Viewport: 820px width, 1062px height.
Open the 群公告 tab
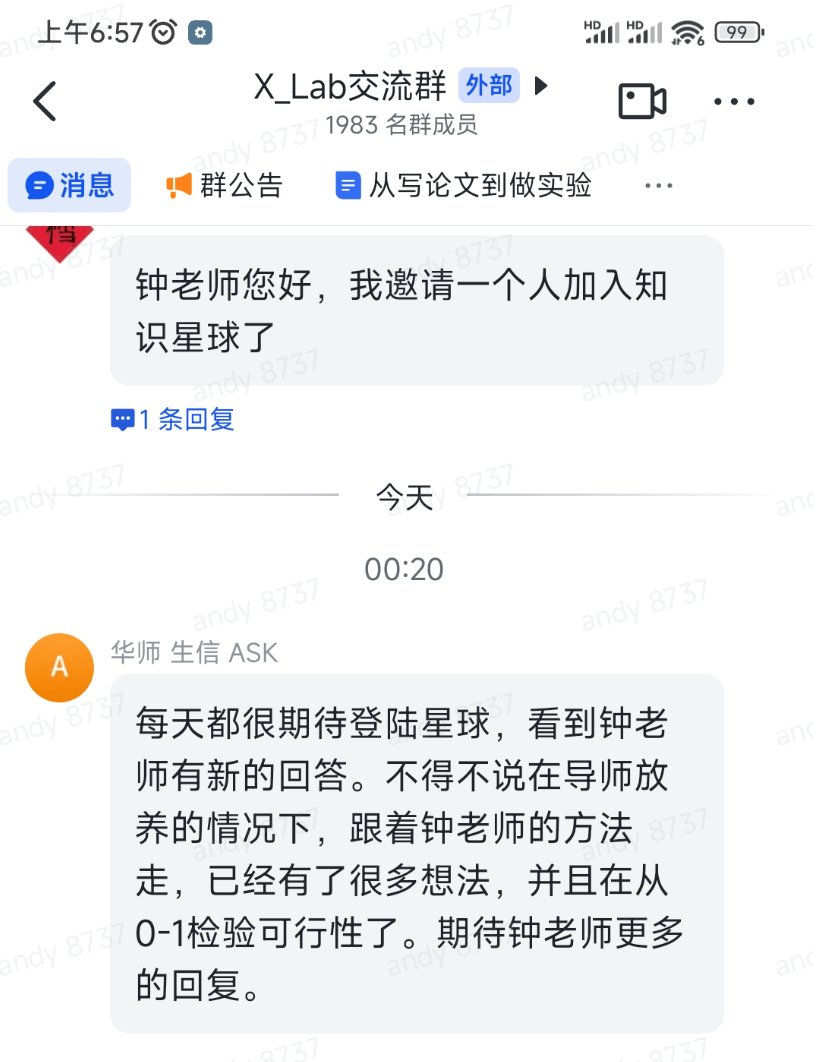tap(225, 185)
